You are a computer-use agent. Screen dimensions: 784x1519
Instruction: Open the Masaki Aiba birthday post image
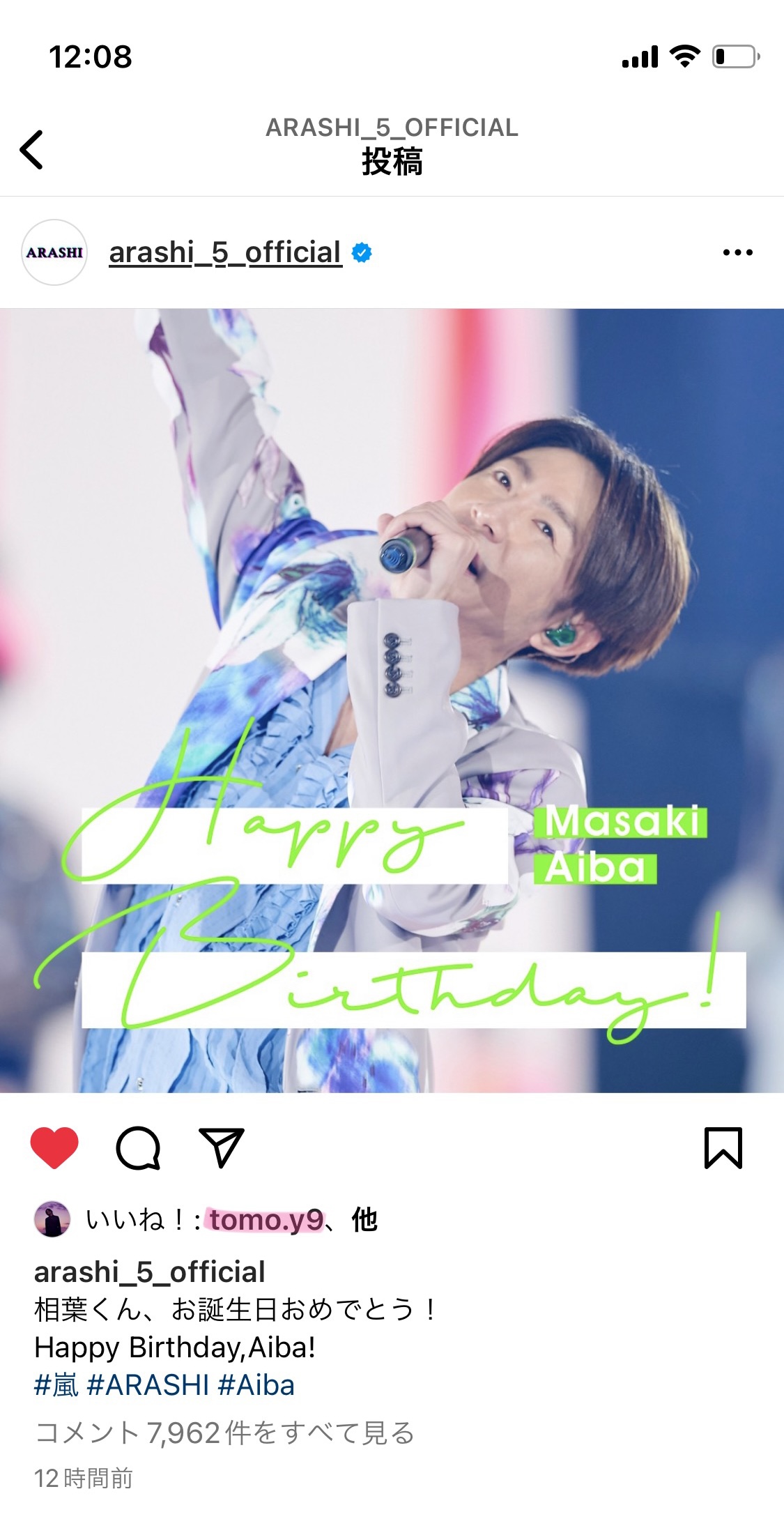[392, 701]
